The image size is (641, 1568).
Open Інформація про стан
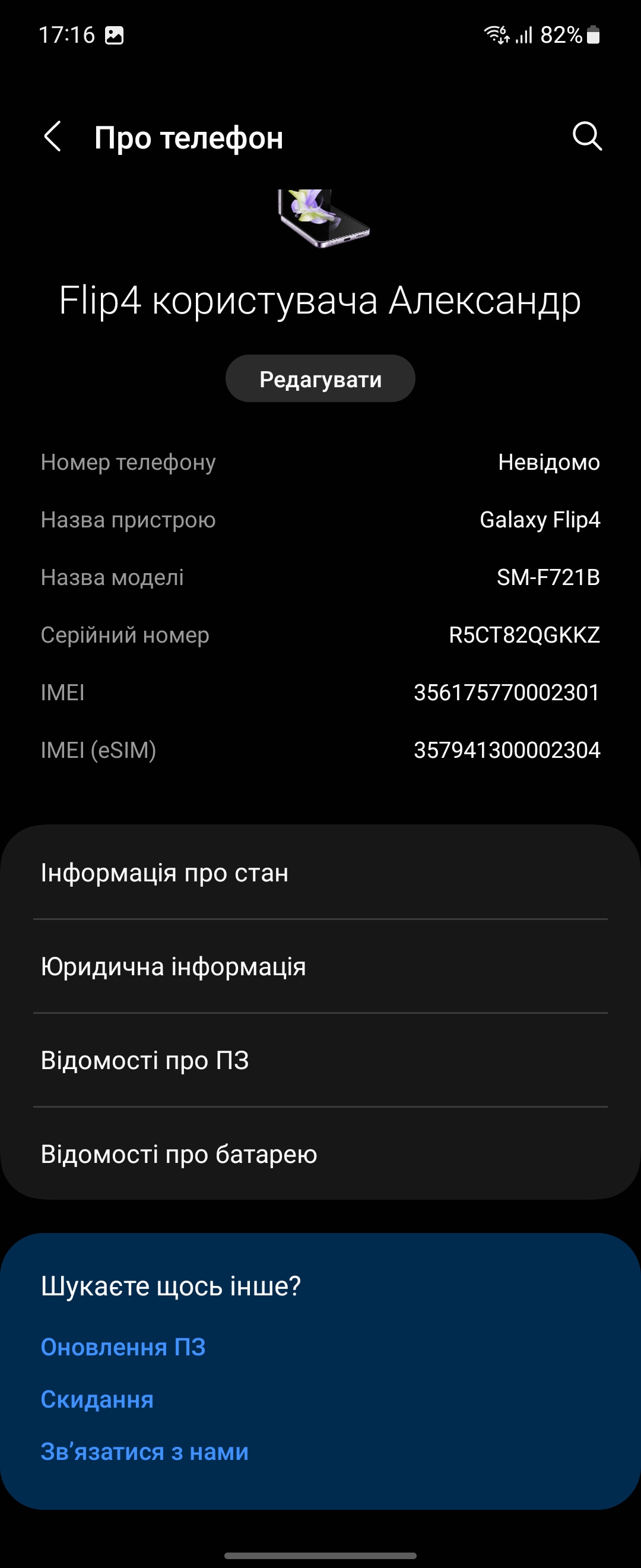point(320,873)
